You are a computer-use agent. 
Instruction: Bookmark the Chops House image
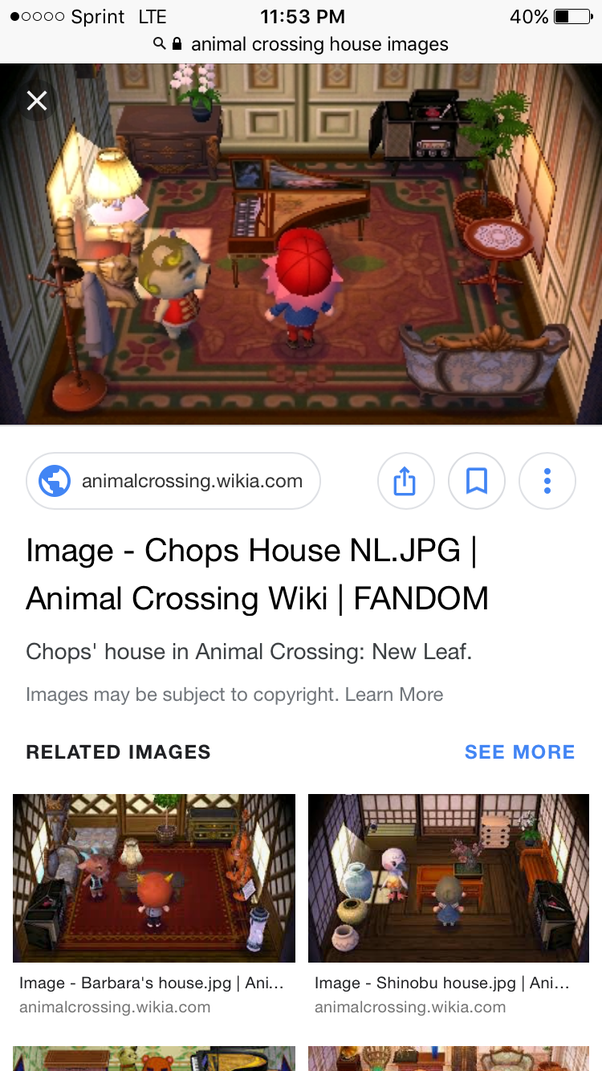coord(476,482)
